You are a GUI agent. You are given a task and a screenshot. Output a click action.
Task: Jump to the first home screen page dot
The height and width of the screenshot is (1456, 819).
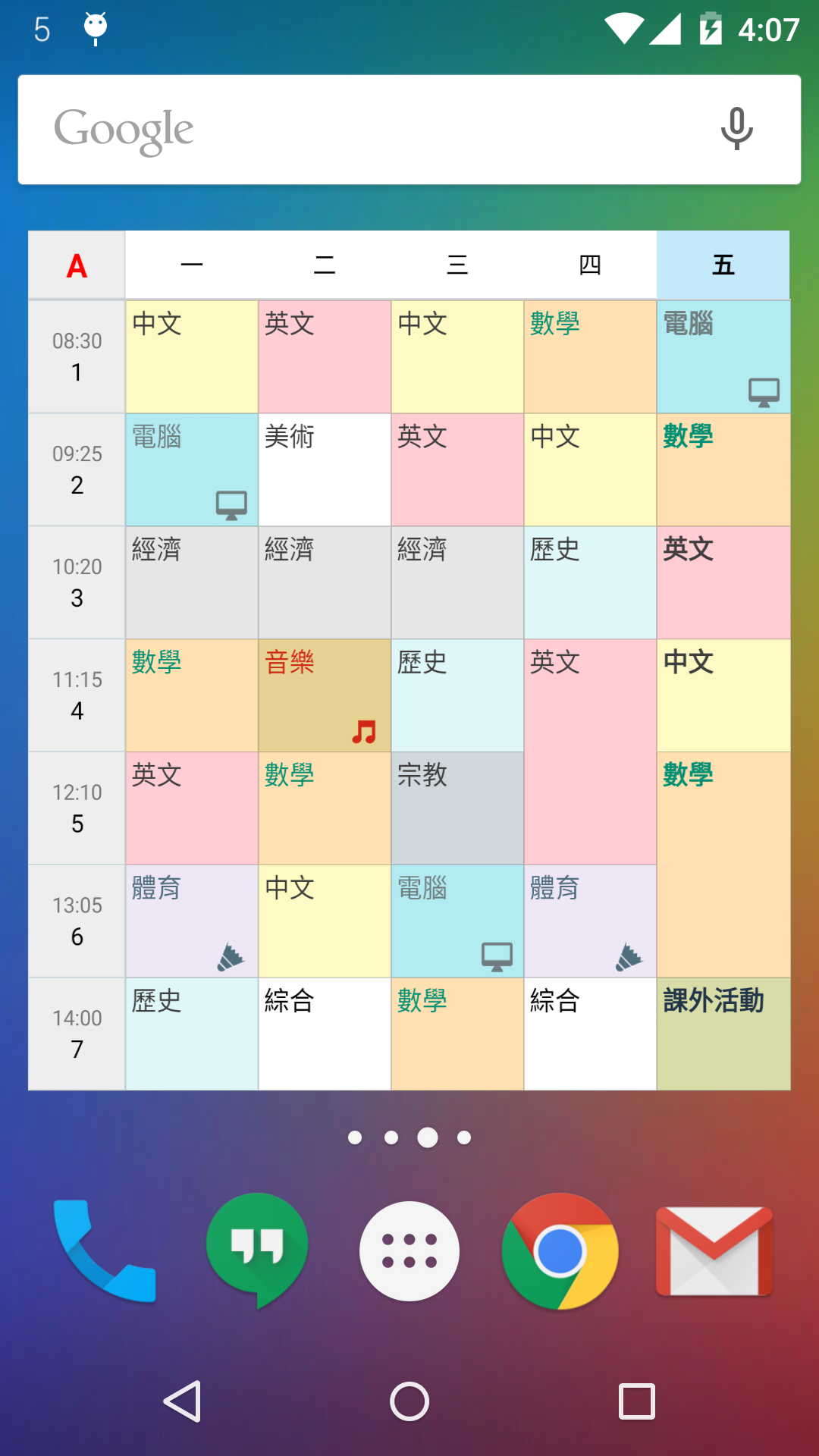pyautogui.click(x=355, y=1137)
